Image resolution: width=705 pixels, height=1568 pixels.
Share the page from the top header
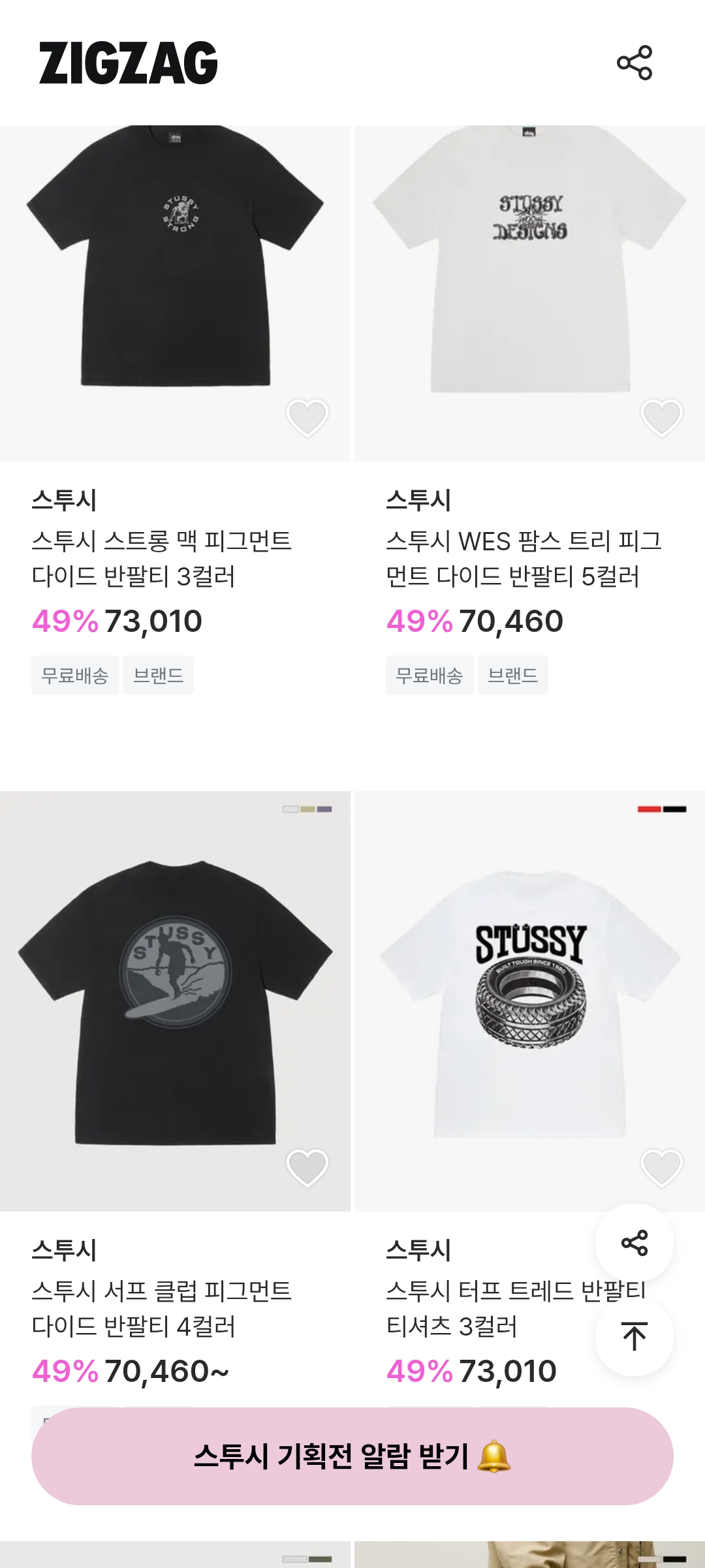634,63
